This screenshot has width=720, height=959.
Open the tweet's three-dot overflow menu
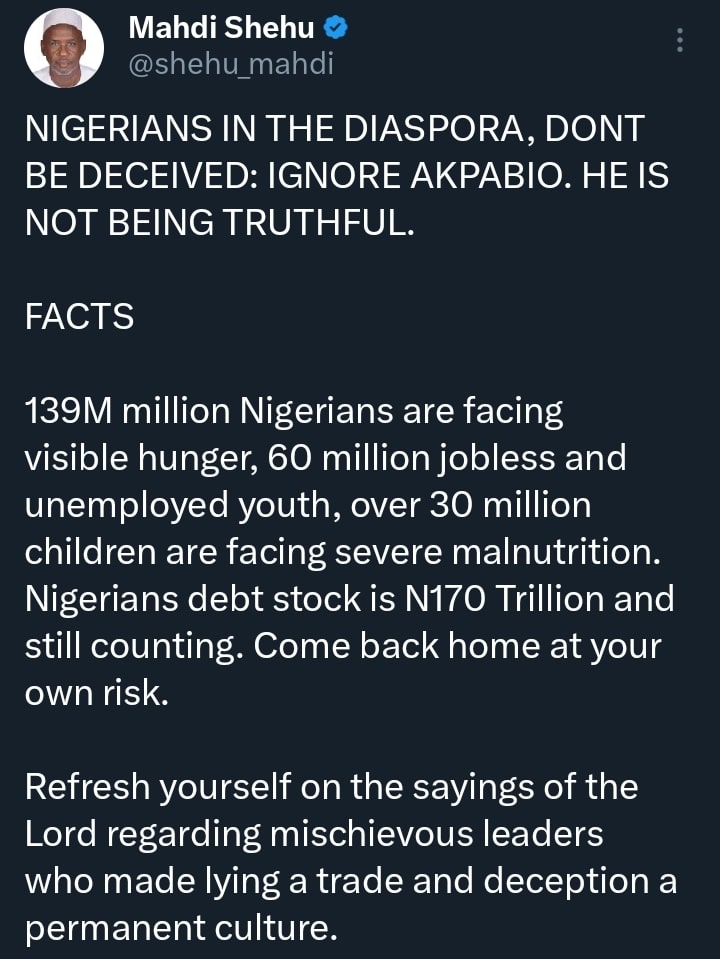680,41
